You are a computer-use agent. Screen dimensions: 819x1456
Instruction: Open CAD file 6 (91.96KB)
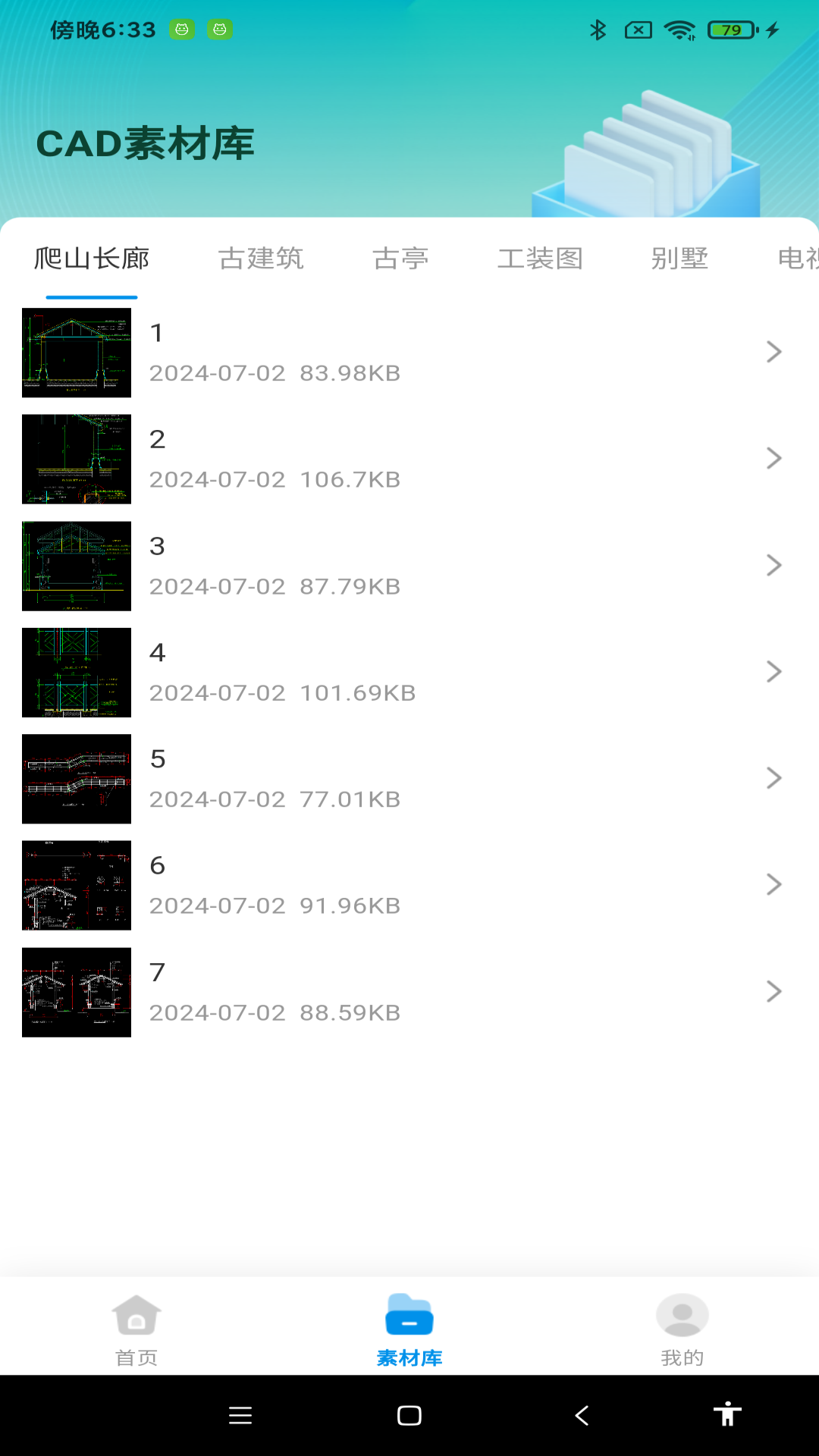tap(409, 885)
